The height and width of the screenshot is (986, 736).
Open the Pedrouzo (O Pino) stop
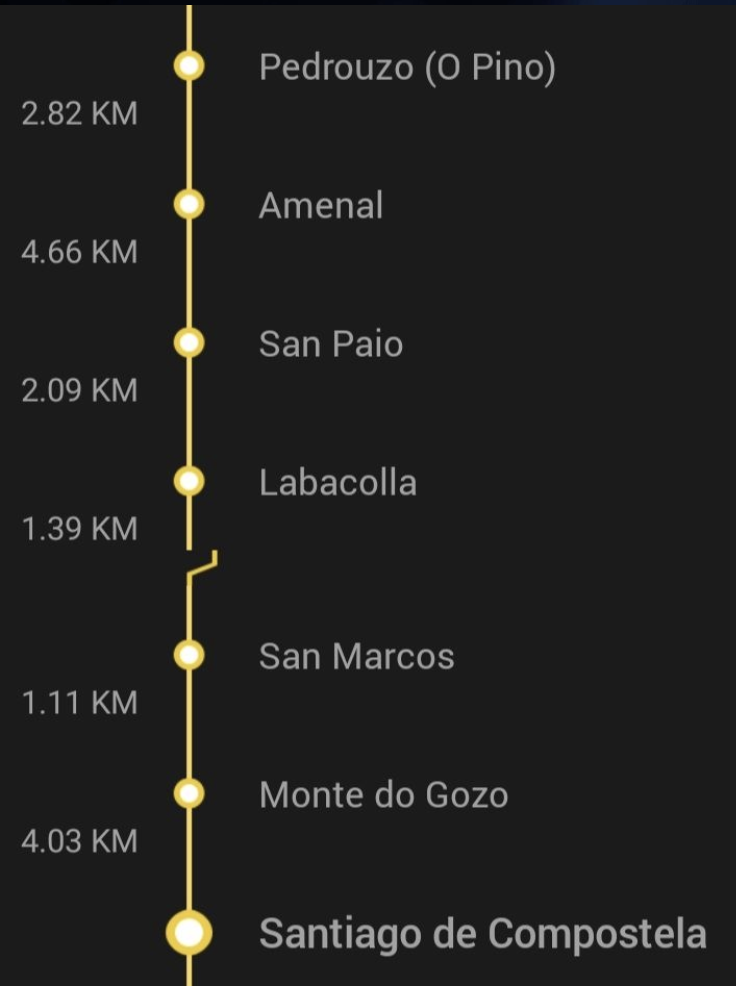click(x=406, y=67)
